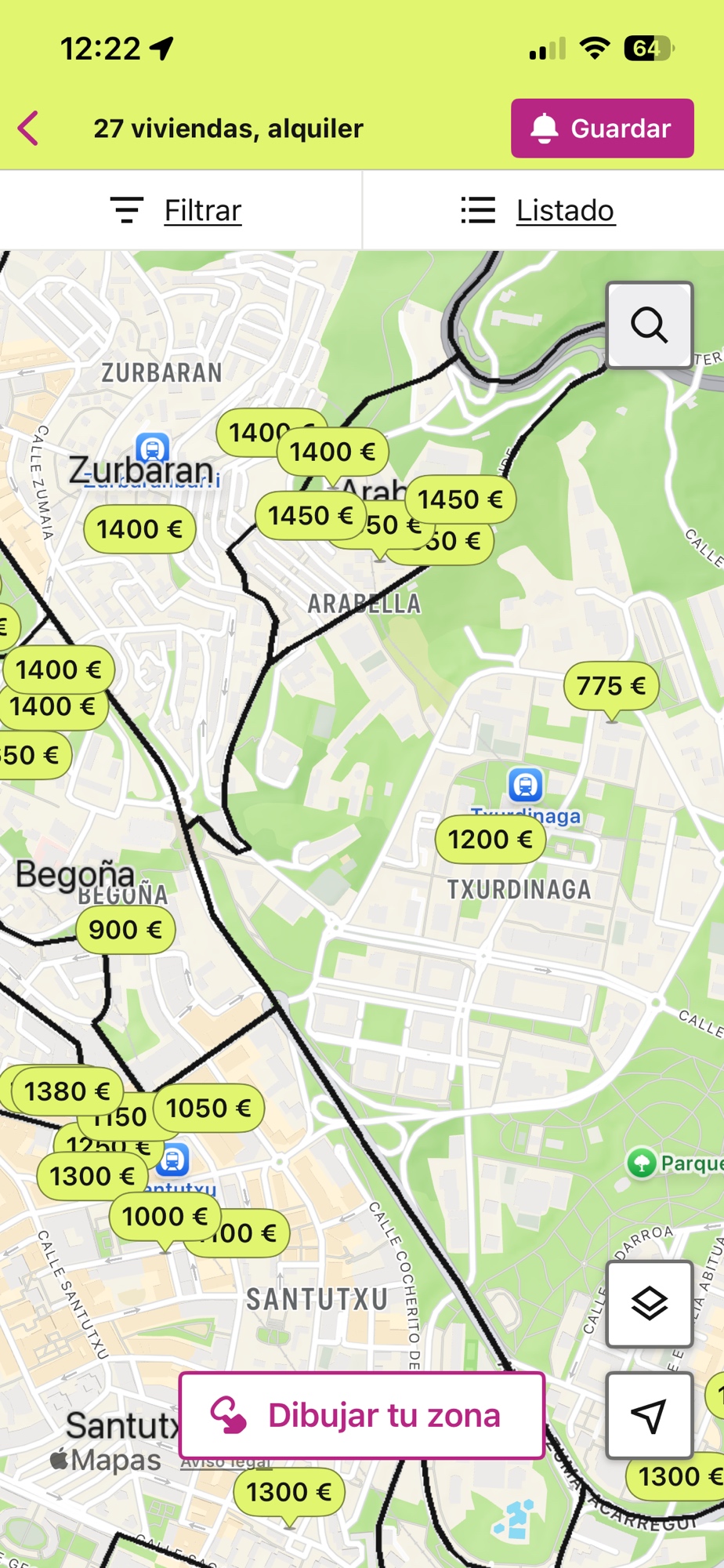Screen dimensions: 724x1568
Task: Select the 1050 € price marker
Action: [208, 1109]
